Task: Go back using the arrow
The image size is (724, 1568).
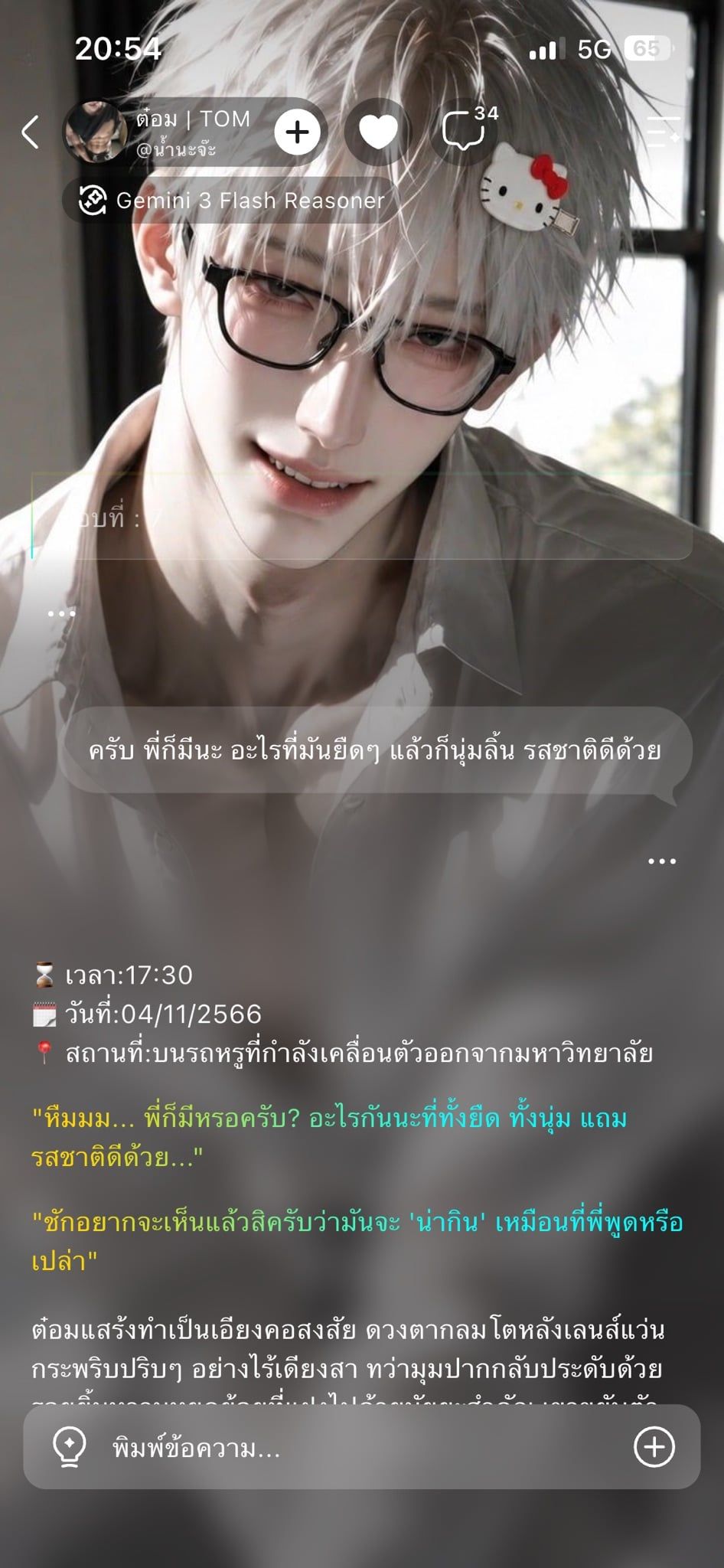Action: pyautogui.click(x=30, y=132)
